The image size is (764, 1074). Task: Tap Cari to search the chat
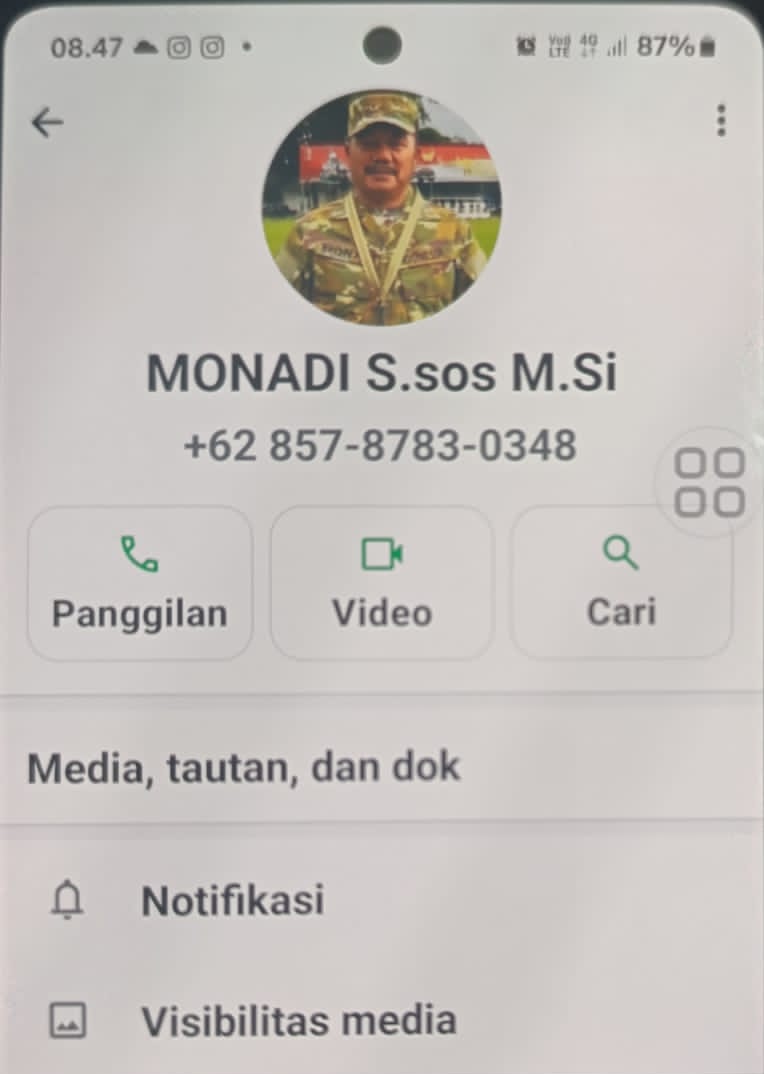pos(621,582)
